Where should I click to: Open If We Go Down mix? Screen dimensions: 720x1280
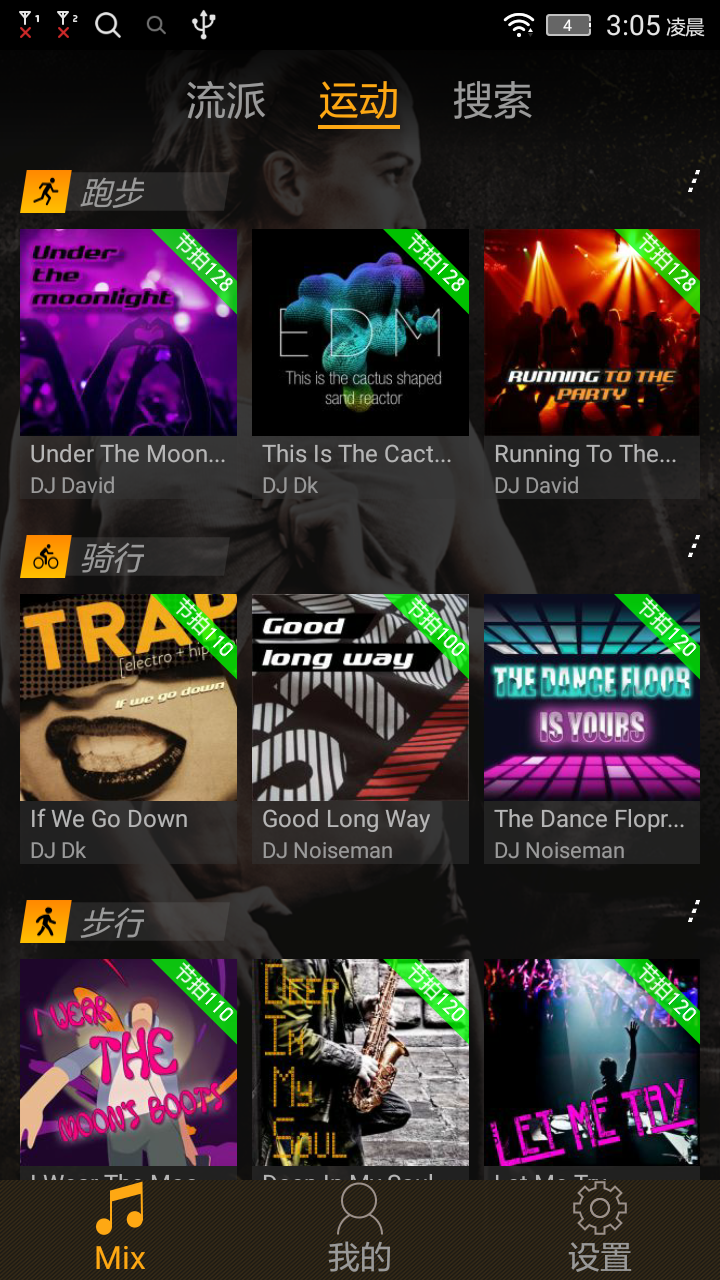(128, 698)
